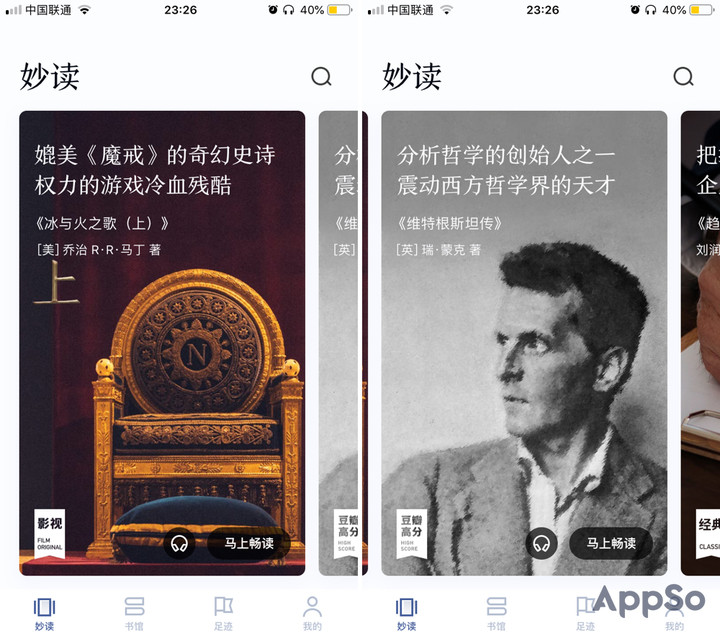
Task: Switch to 足迹 tab below 冰与火之歌 card
Action: (224, 613)
